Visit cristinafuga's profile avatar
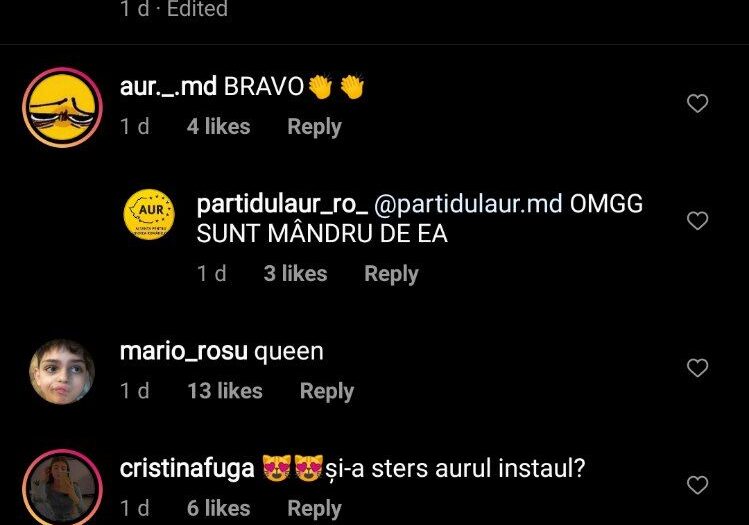This screenshot has width=749, height=525. [x=62, y=489]
